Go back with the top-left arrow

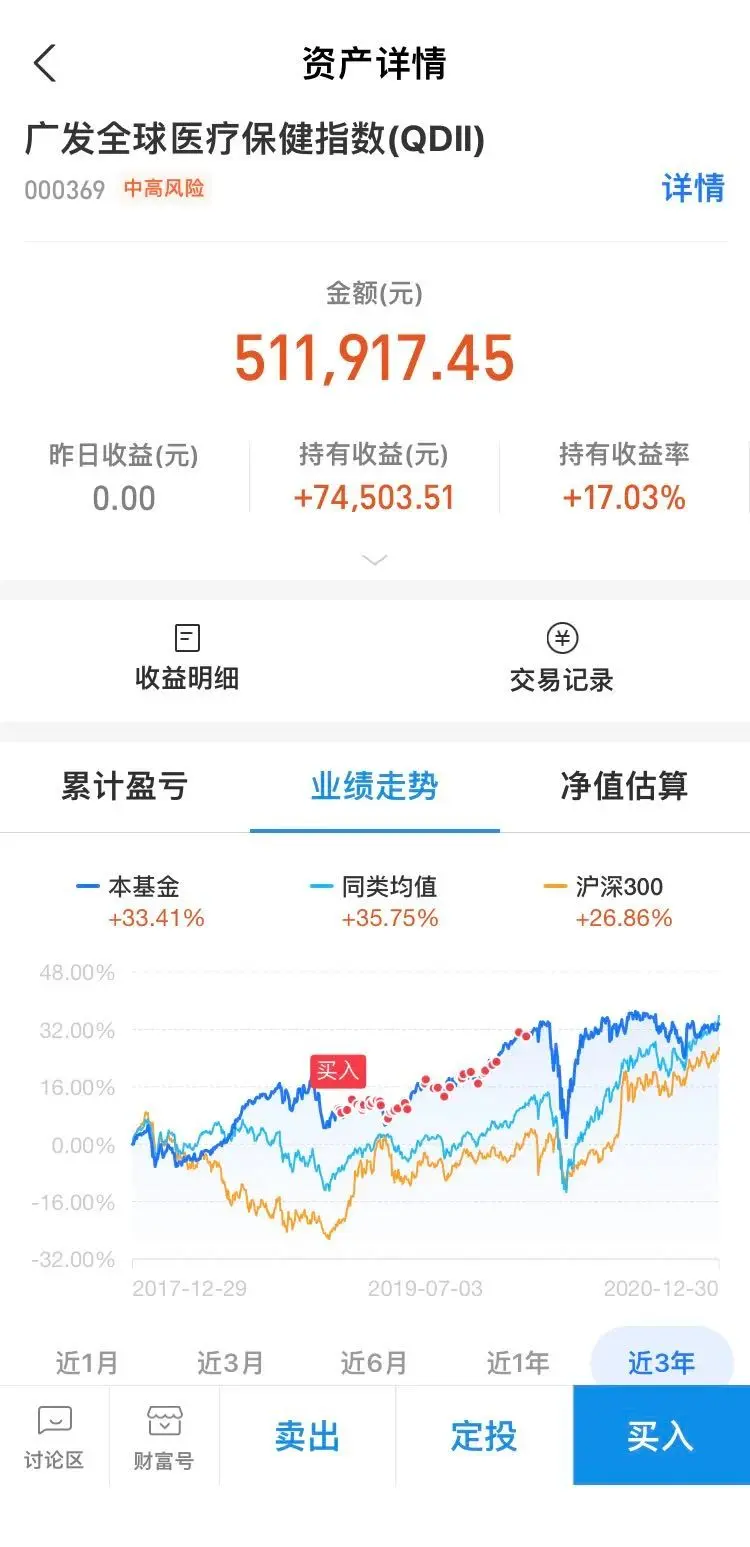(45, 64)
